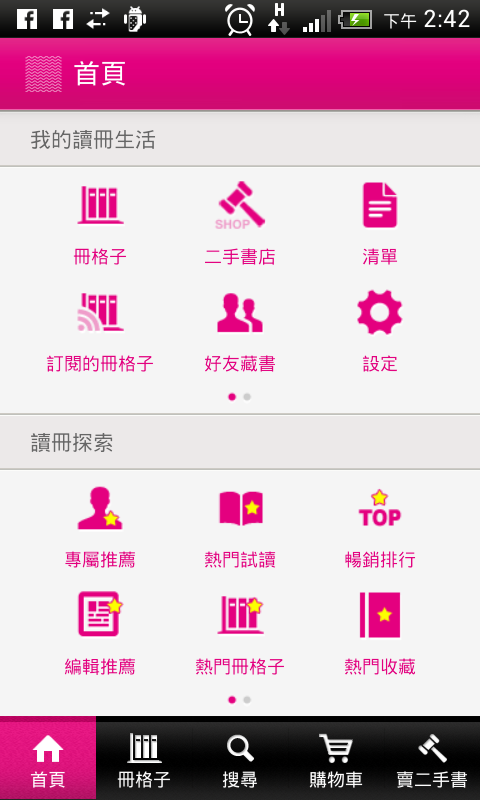
Task: Switch to the 搜尋 search tab
Action: 240,758
